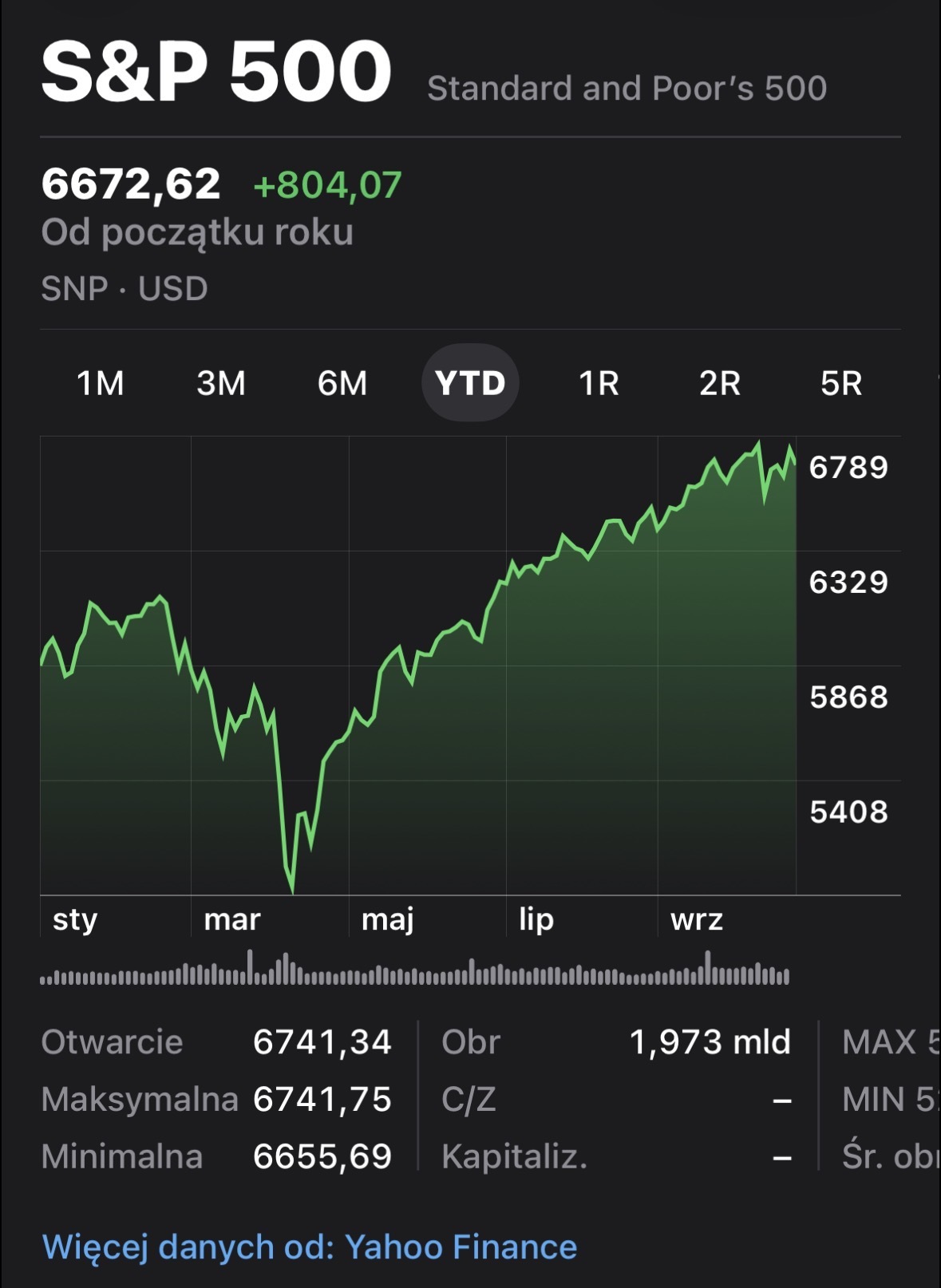941x1288 pixels.
Task: Select the 3M chart range
Action: click(221, 383)
